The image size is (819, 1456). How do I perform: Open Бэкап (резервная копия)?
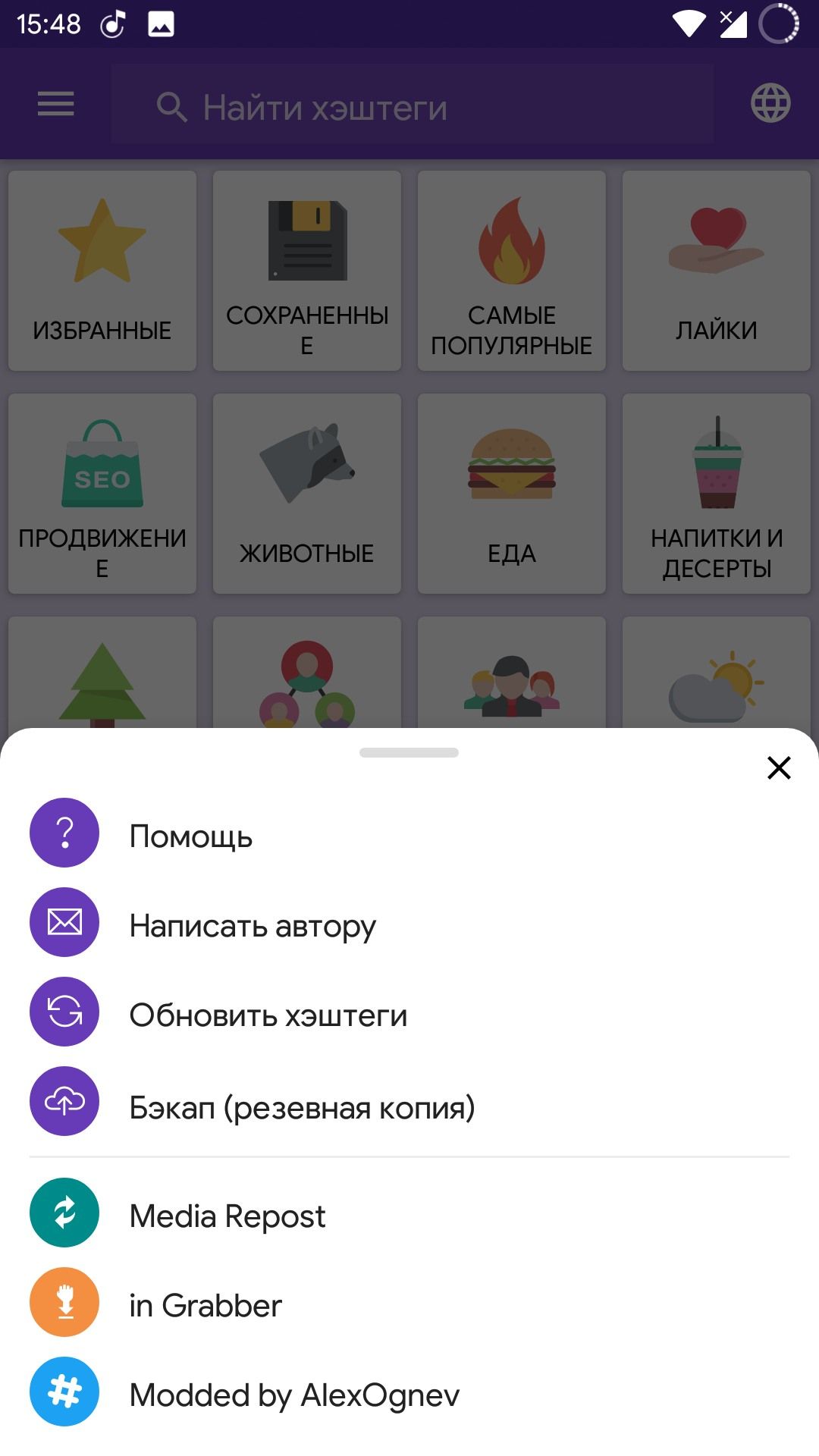(x=302, y=1107)
